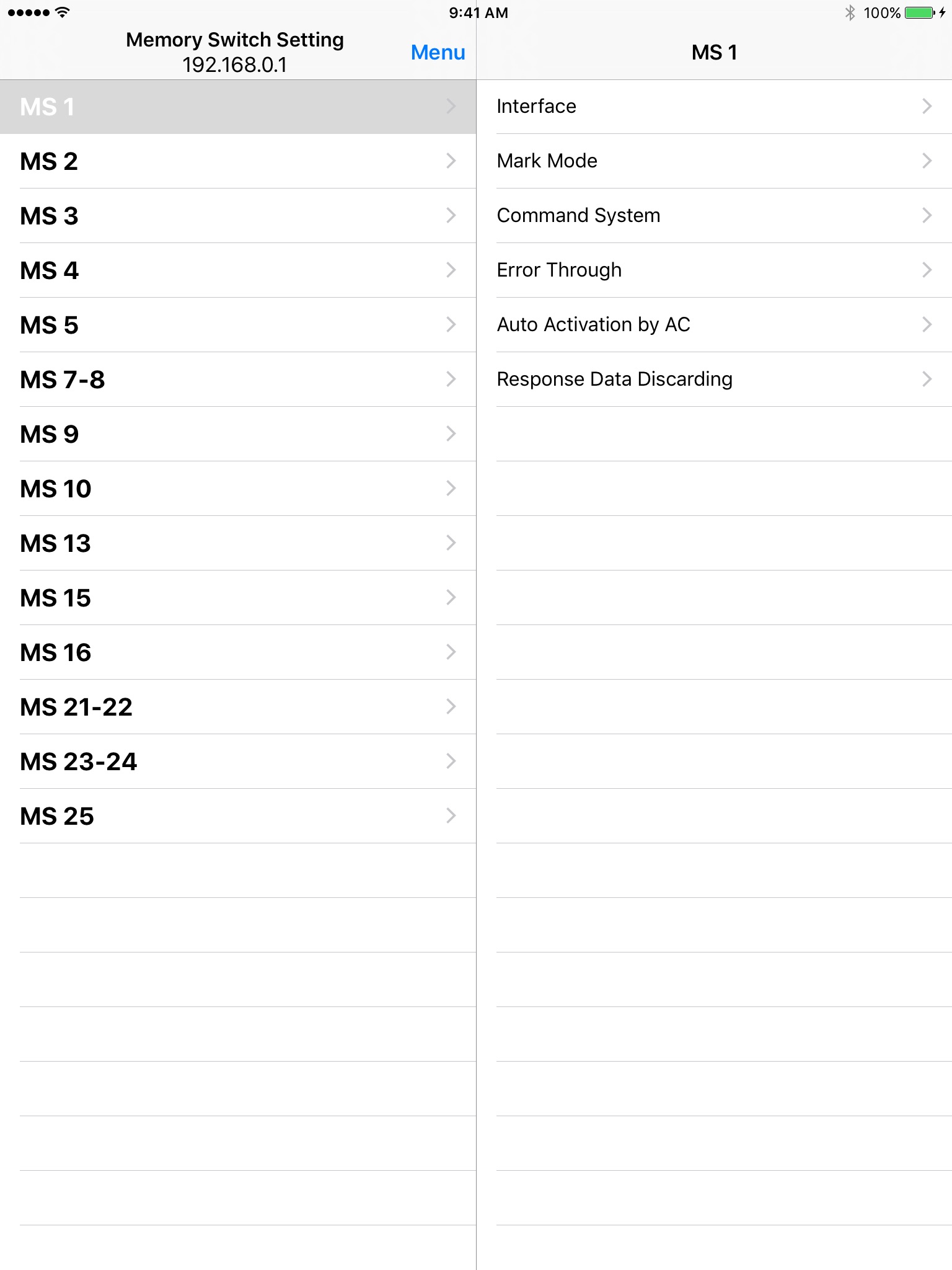This screenshot has width=952, height=1270.
Task: Tap the Menu button
Action: [x=438, y=53]
